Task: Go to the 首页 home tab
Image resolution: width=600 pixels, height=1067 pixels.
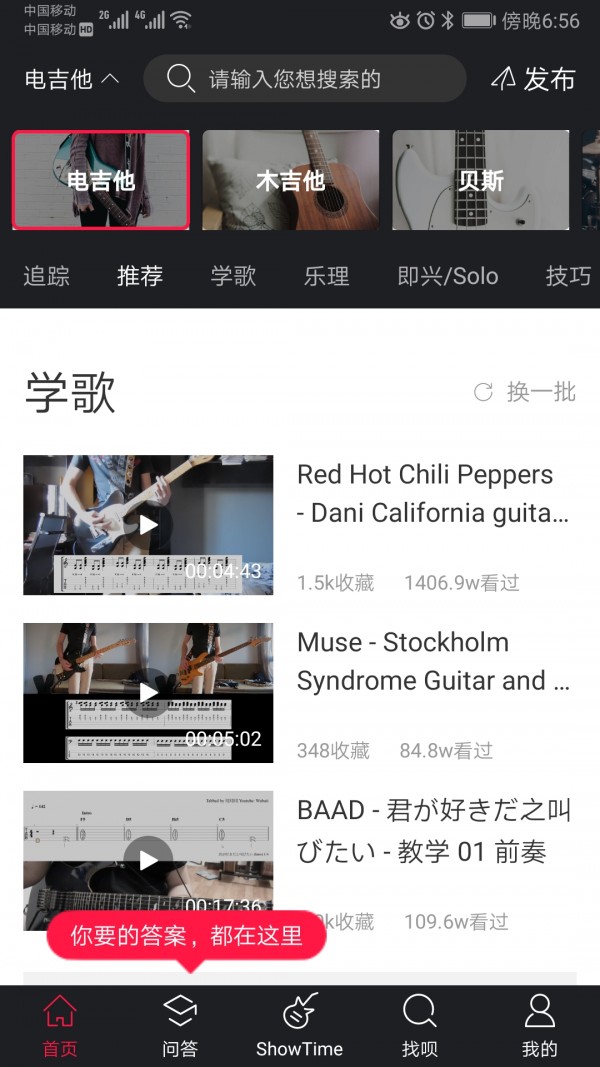Action: pos(60,1026)
